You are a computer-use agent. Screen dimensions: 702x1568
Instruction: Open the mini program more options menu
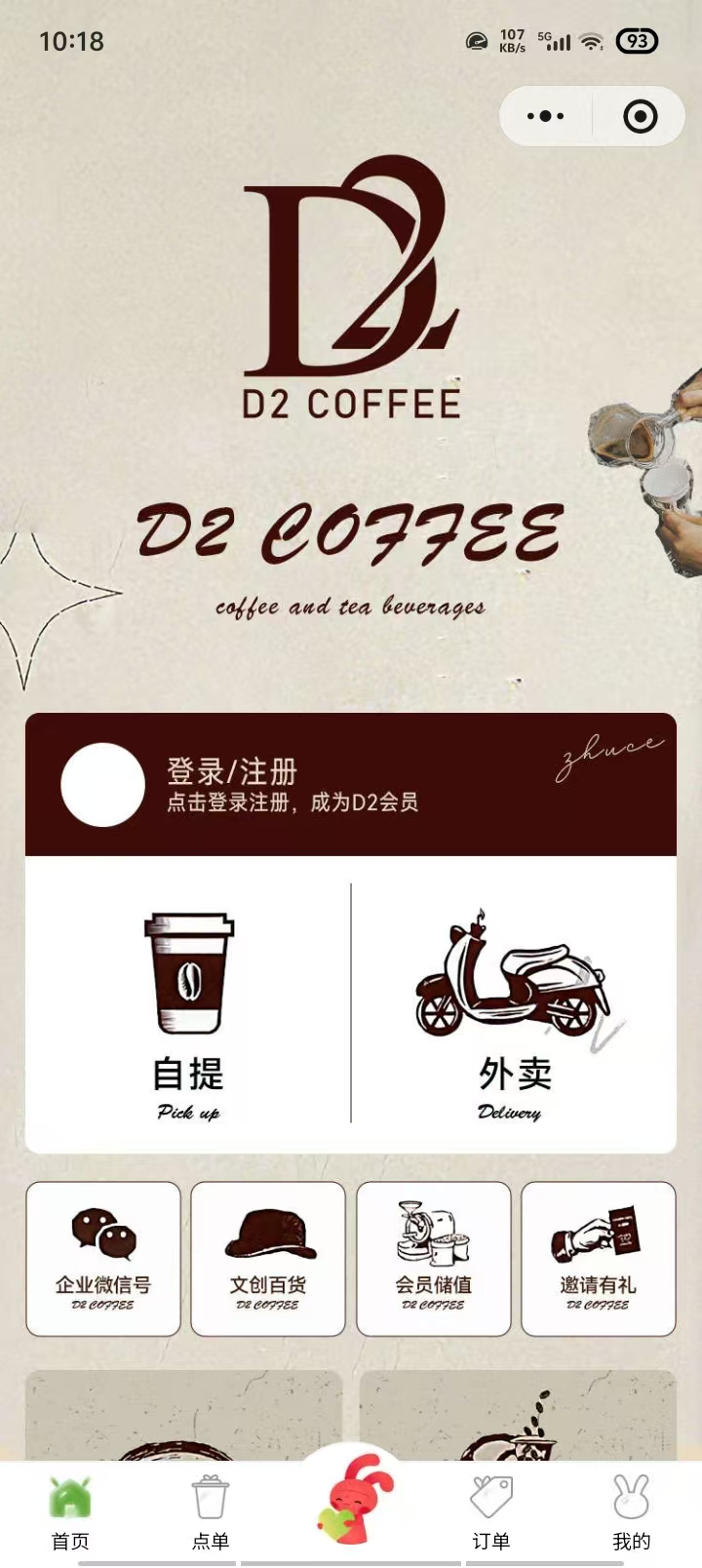pyautogui.click(x=545, y=117)
